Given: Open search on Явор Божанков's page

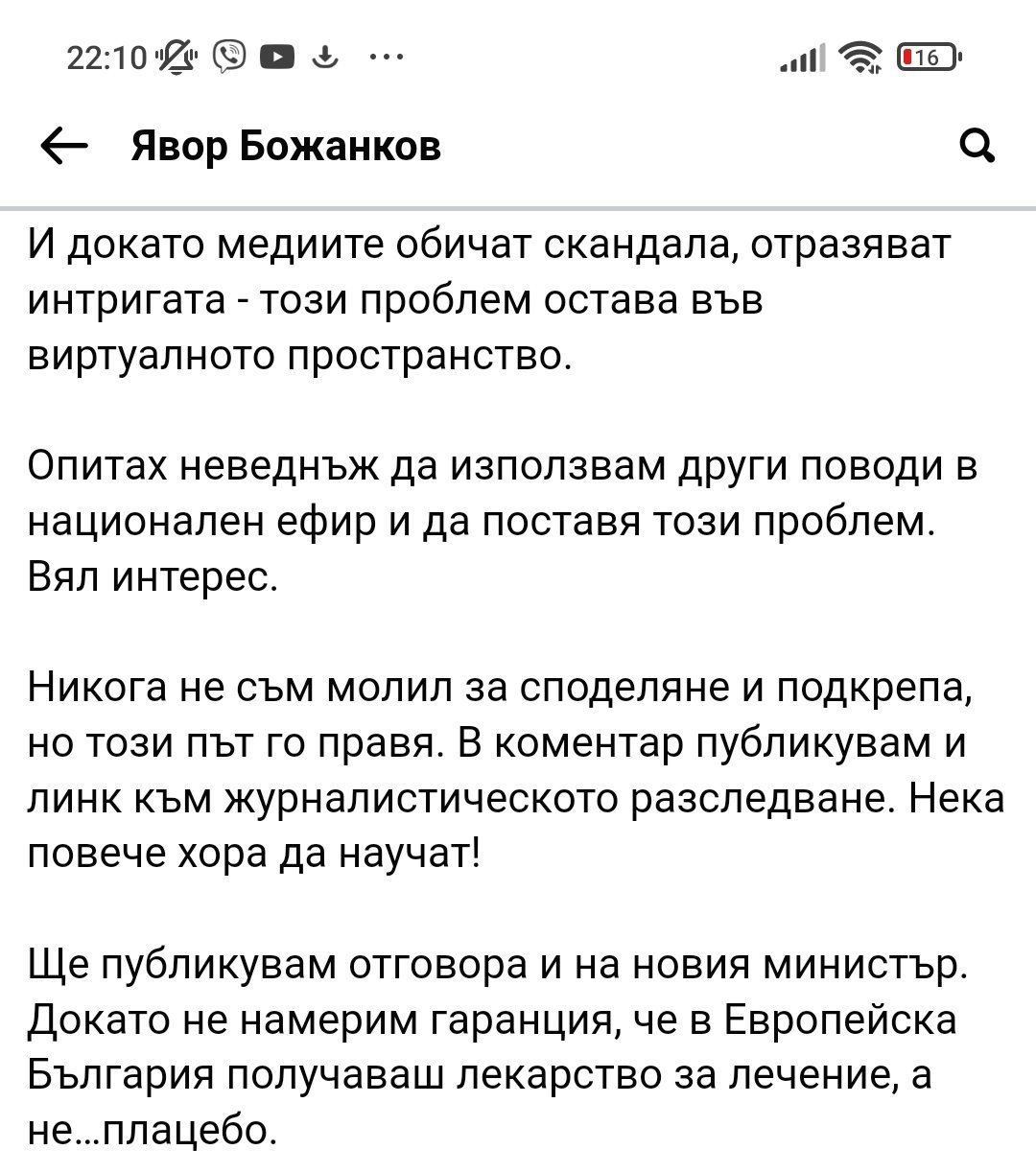Looking at the screenshot, I should [977, 147].
